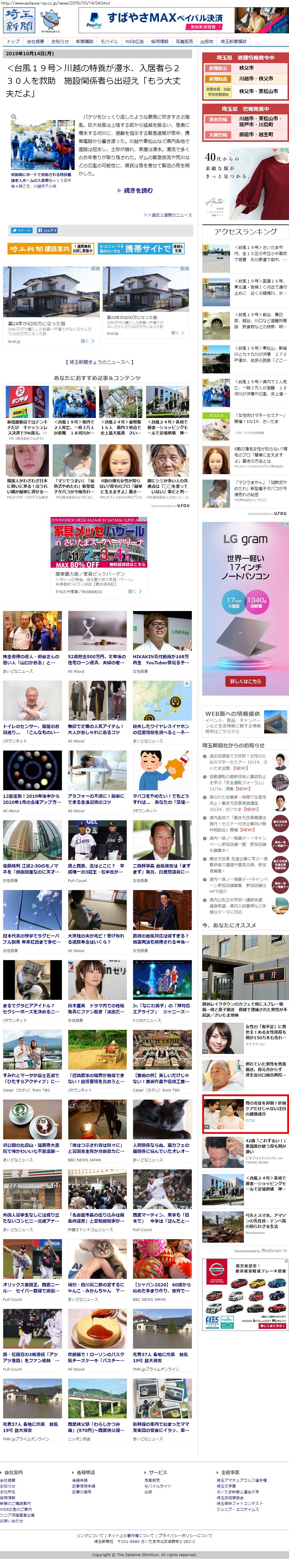Screen dimensions: 289x1568
Task: Open the 埼玉文学賞 footer link
Action: [x=226, y=1486]
